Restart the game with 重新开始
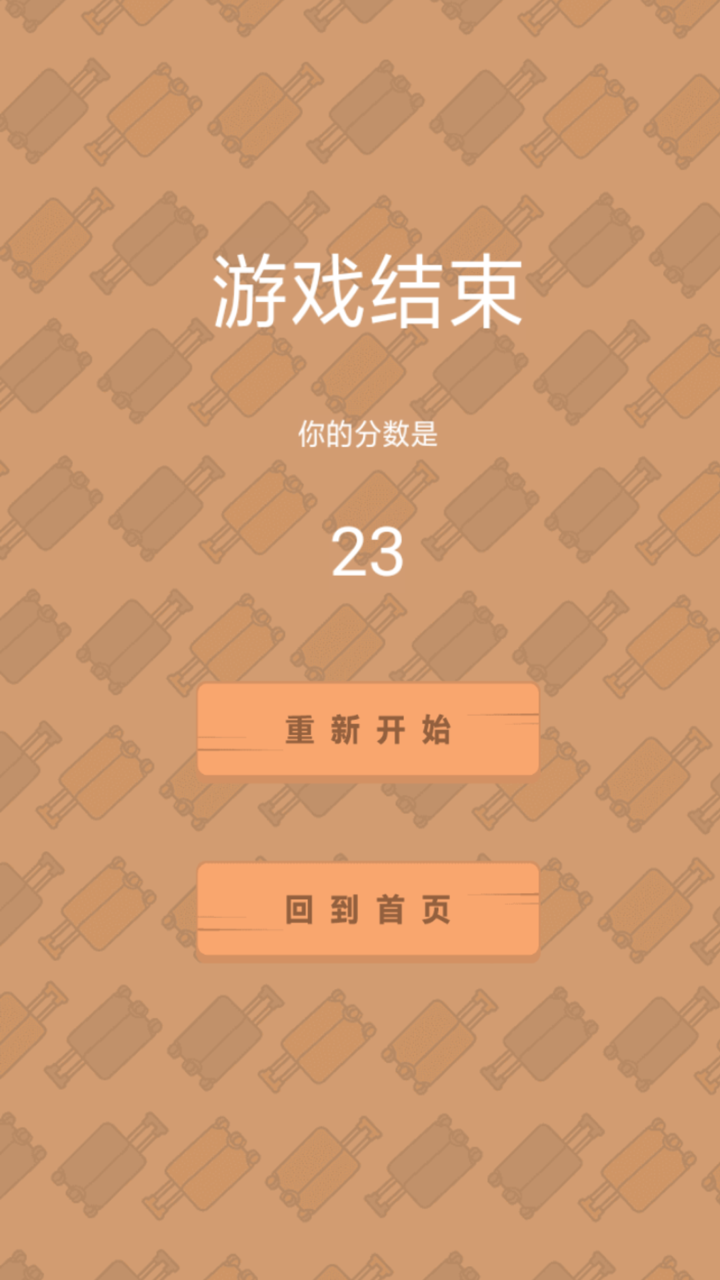This screenshot has width=720, height=1280. (368, 730)
